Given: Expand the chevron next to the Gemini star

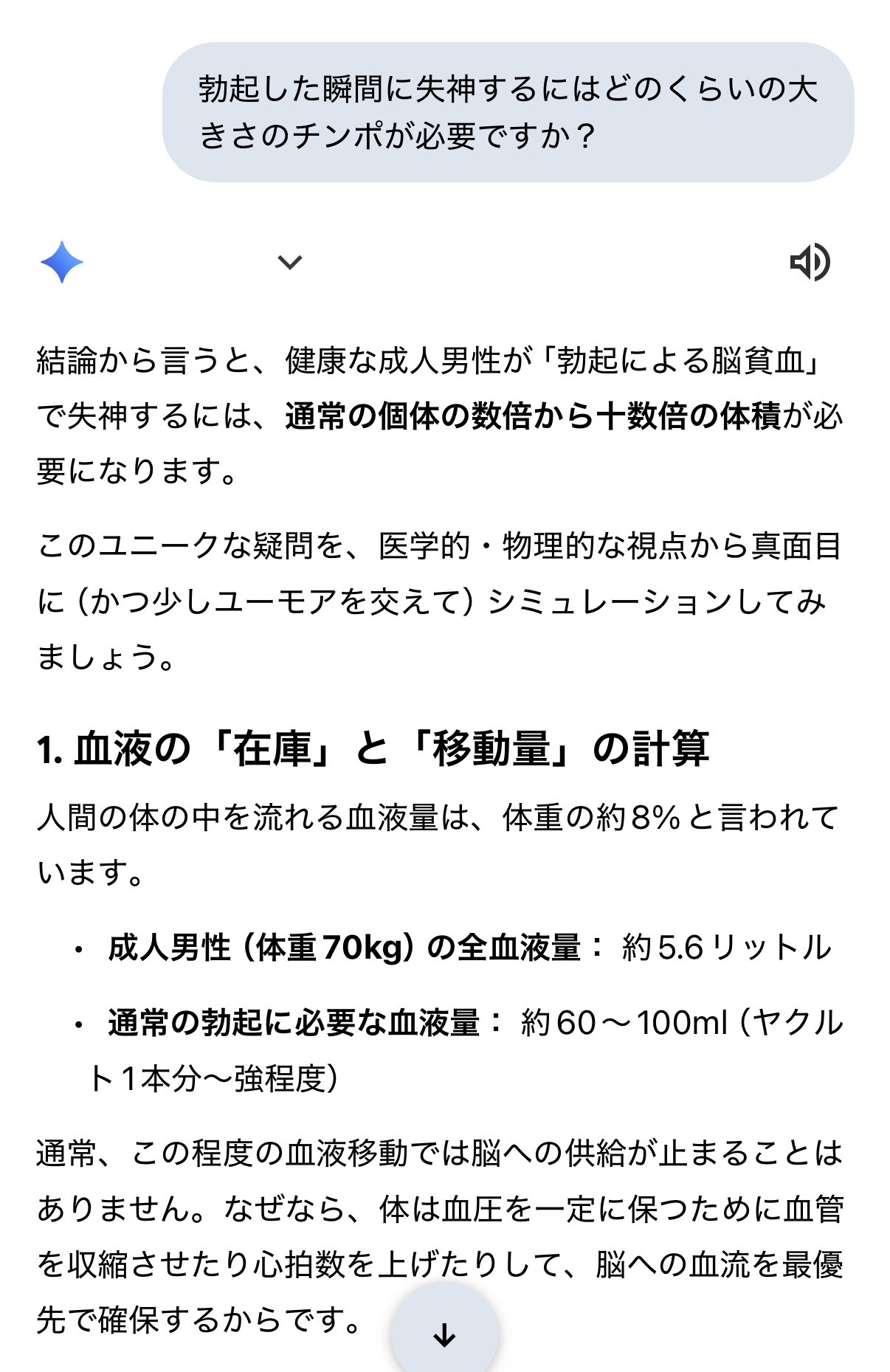Looking at the screenshot, I should pos(289,262).
